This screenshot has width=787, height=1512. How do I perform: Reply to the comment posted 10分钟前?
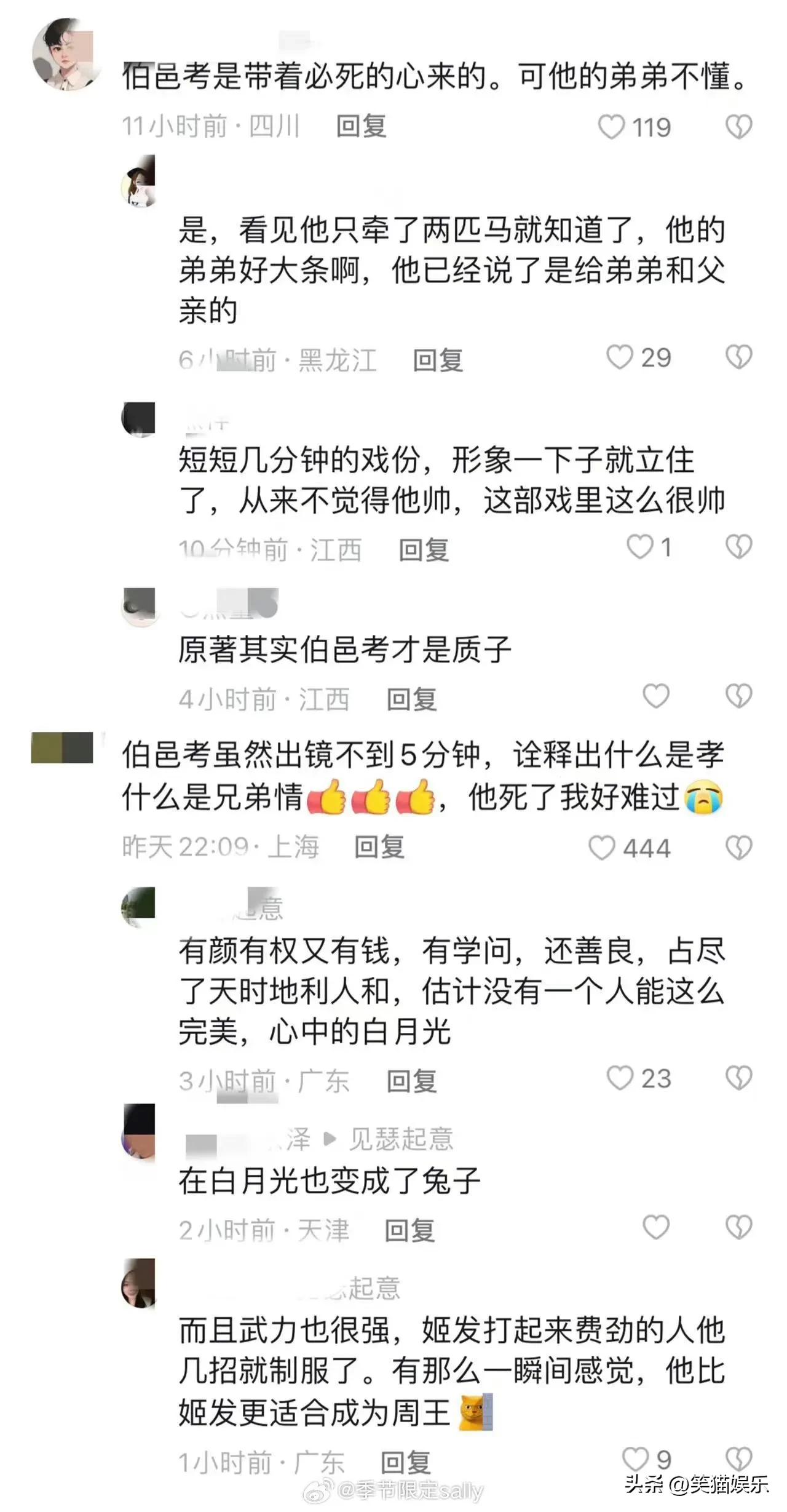coord(424,550)
